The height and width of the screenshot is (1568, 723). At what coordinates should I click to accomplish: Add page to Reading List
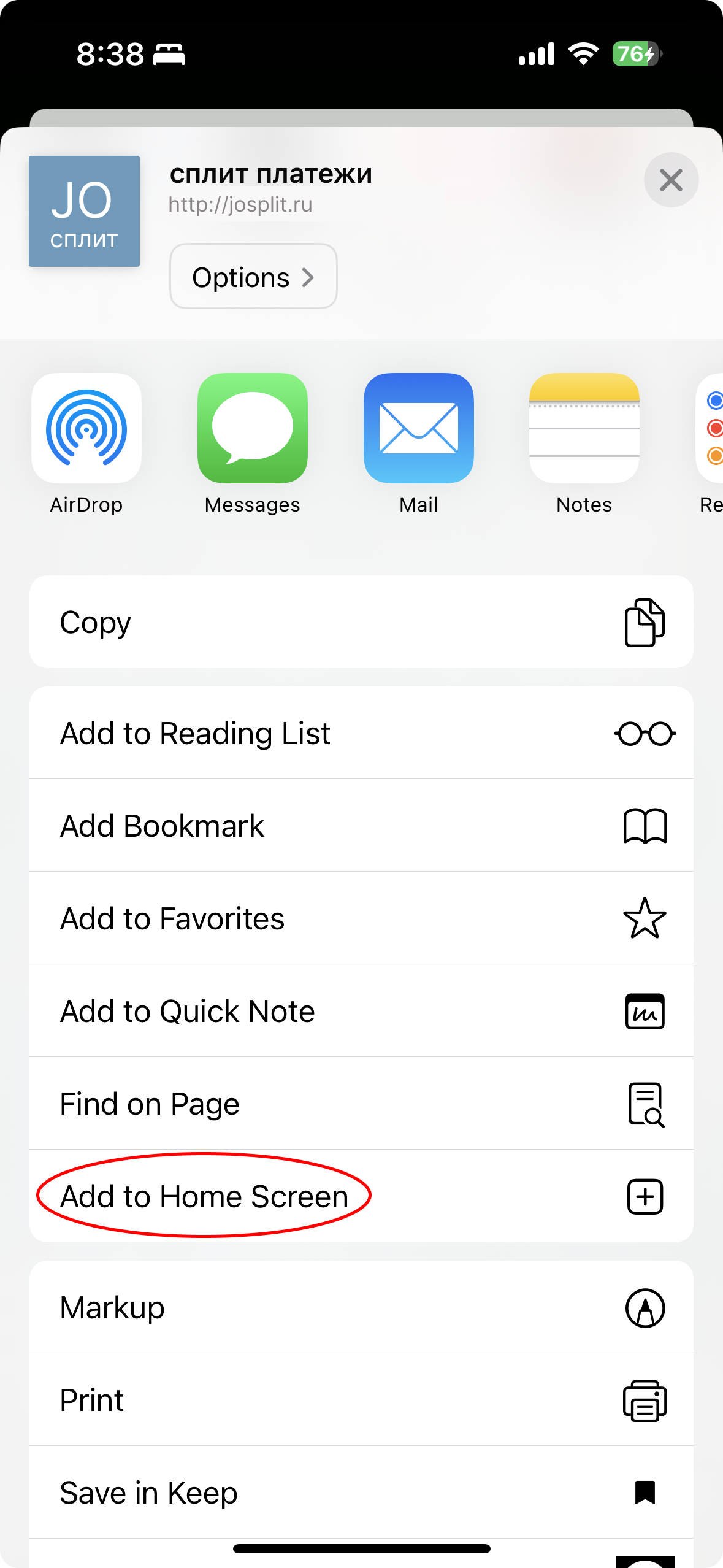[x=361, y=733]
